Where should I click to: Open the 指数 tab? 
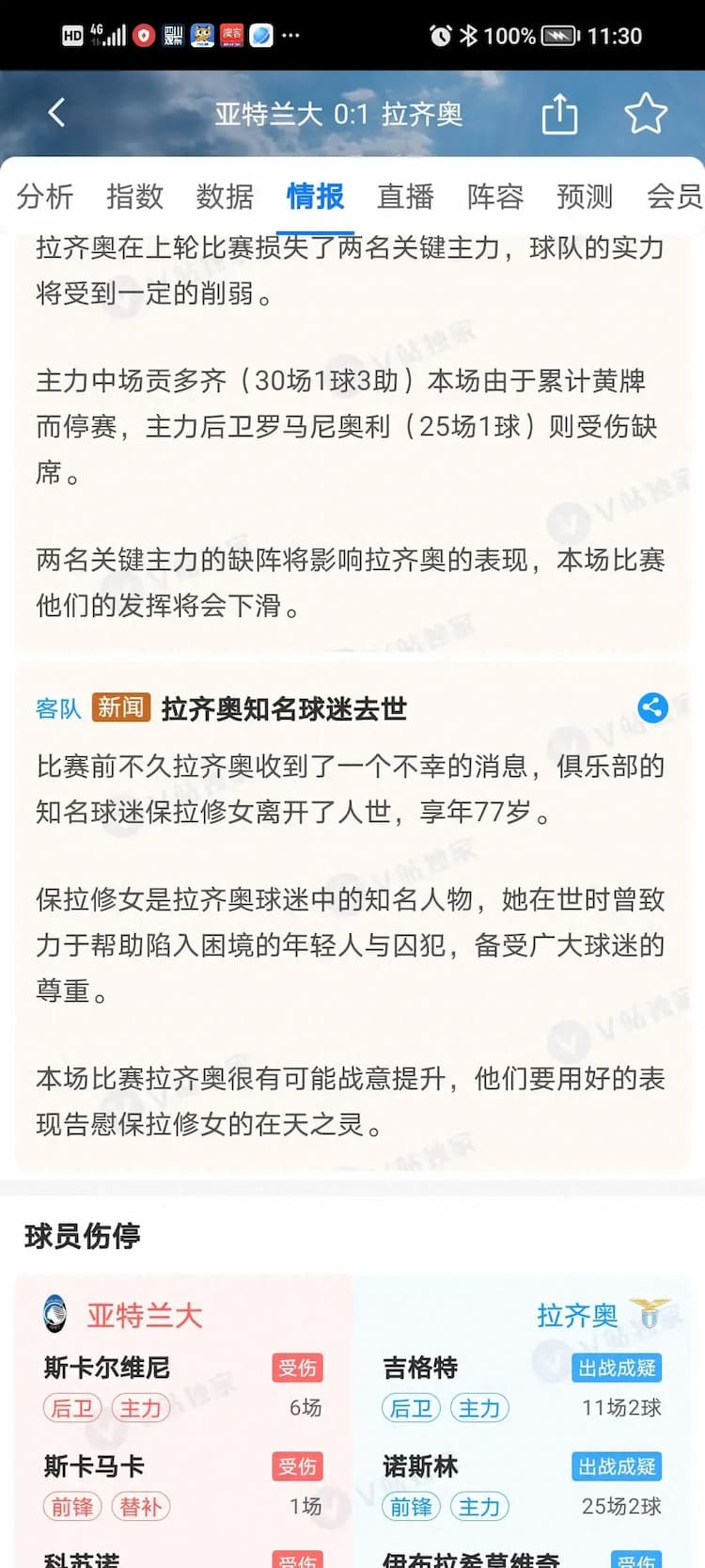(134, 197)
